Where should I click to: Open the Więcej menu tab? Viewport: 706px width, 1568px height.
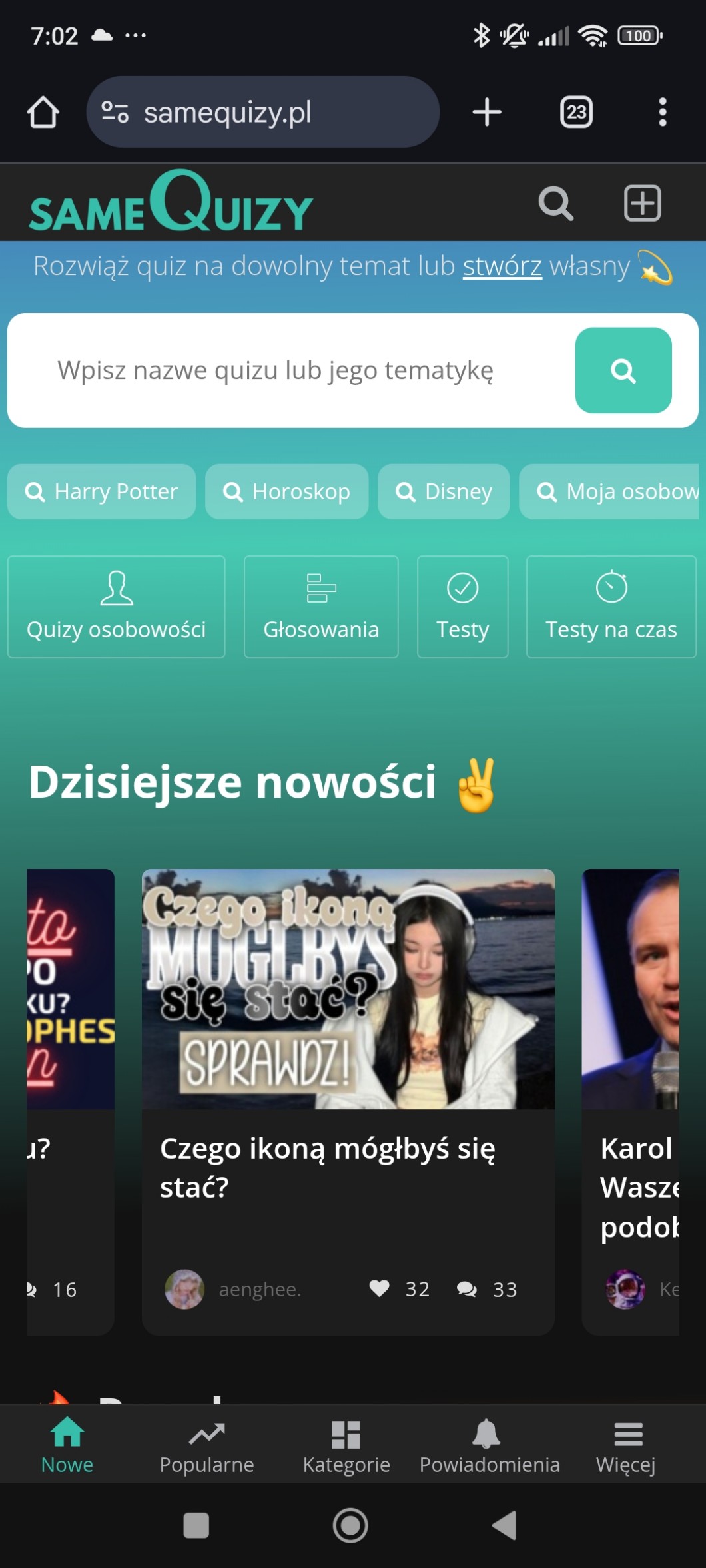pos(626,1446)
